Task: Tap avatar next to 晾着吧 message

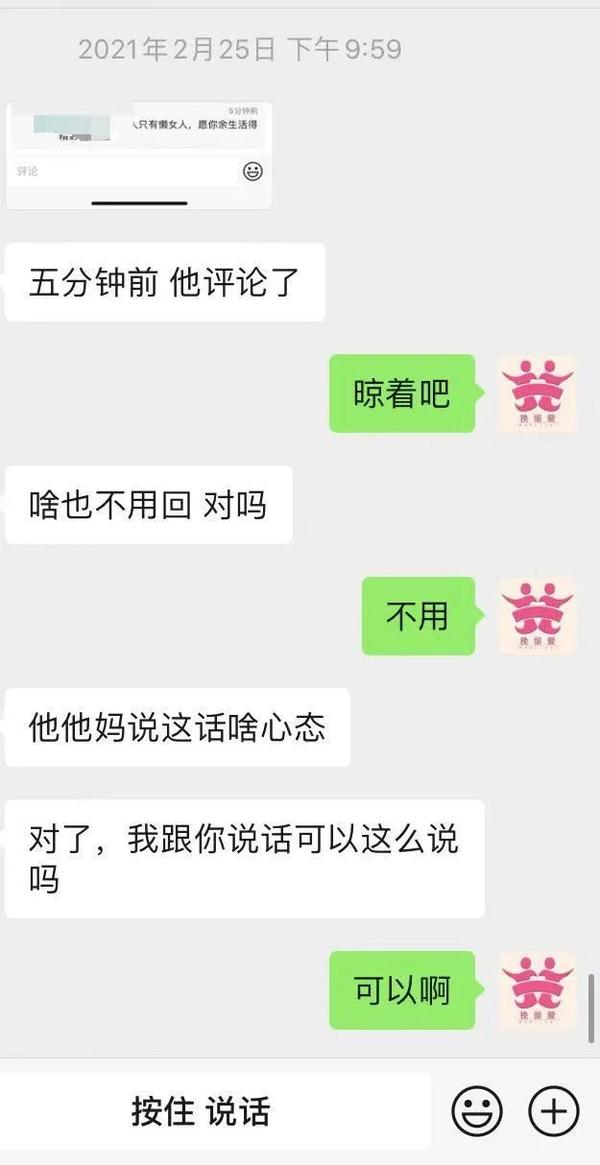Action: pos(538,394)
